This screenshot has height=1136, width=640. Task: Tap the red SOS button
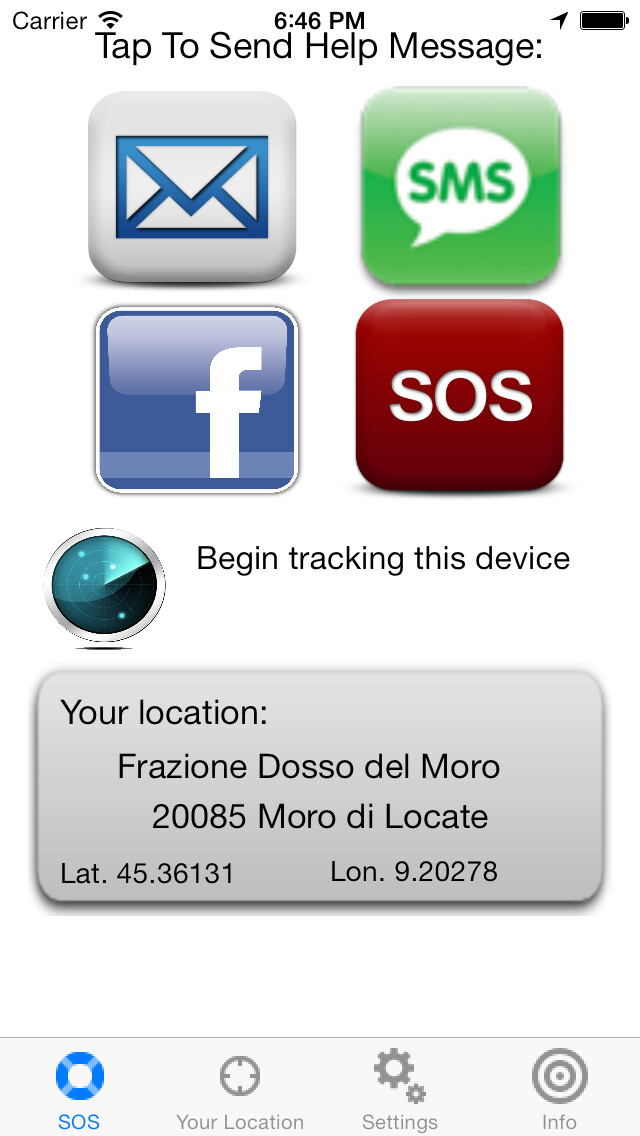[460, 395]
